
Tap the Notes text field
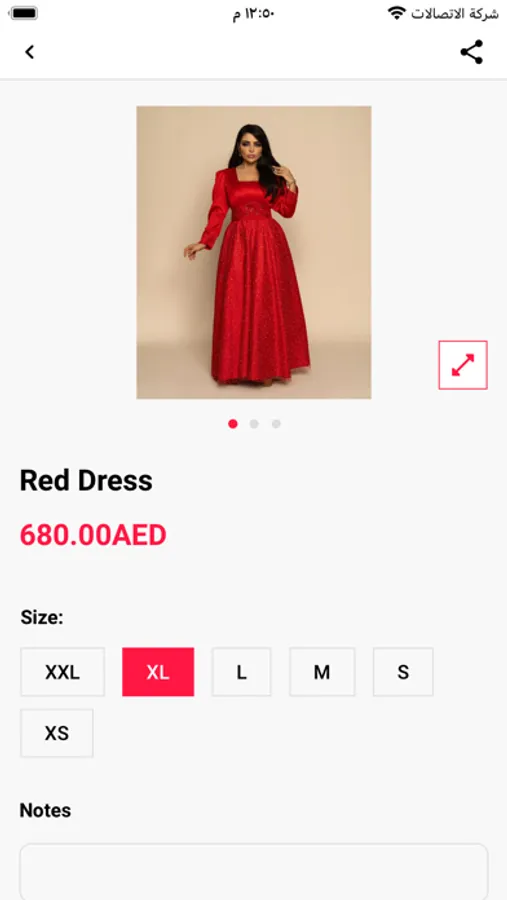click(254, 871)
